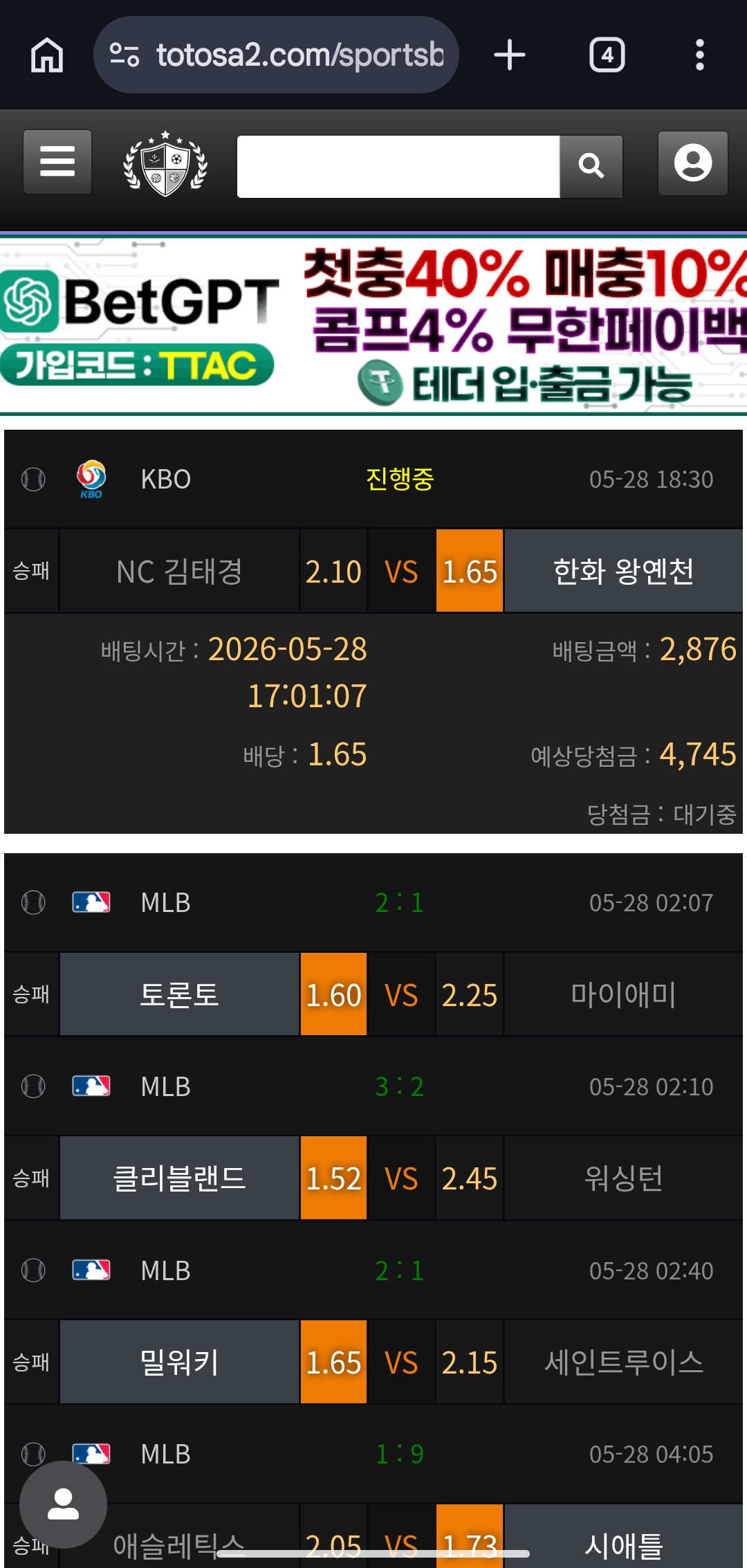Image resolution: width=747 pixels, height=1568 pixels.
Task: Select 한화 왕옌천 at odds 1.65
Action: pyautogui.click(x=589, y=571)
